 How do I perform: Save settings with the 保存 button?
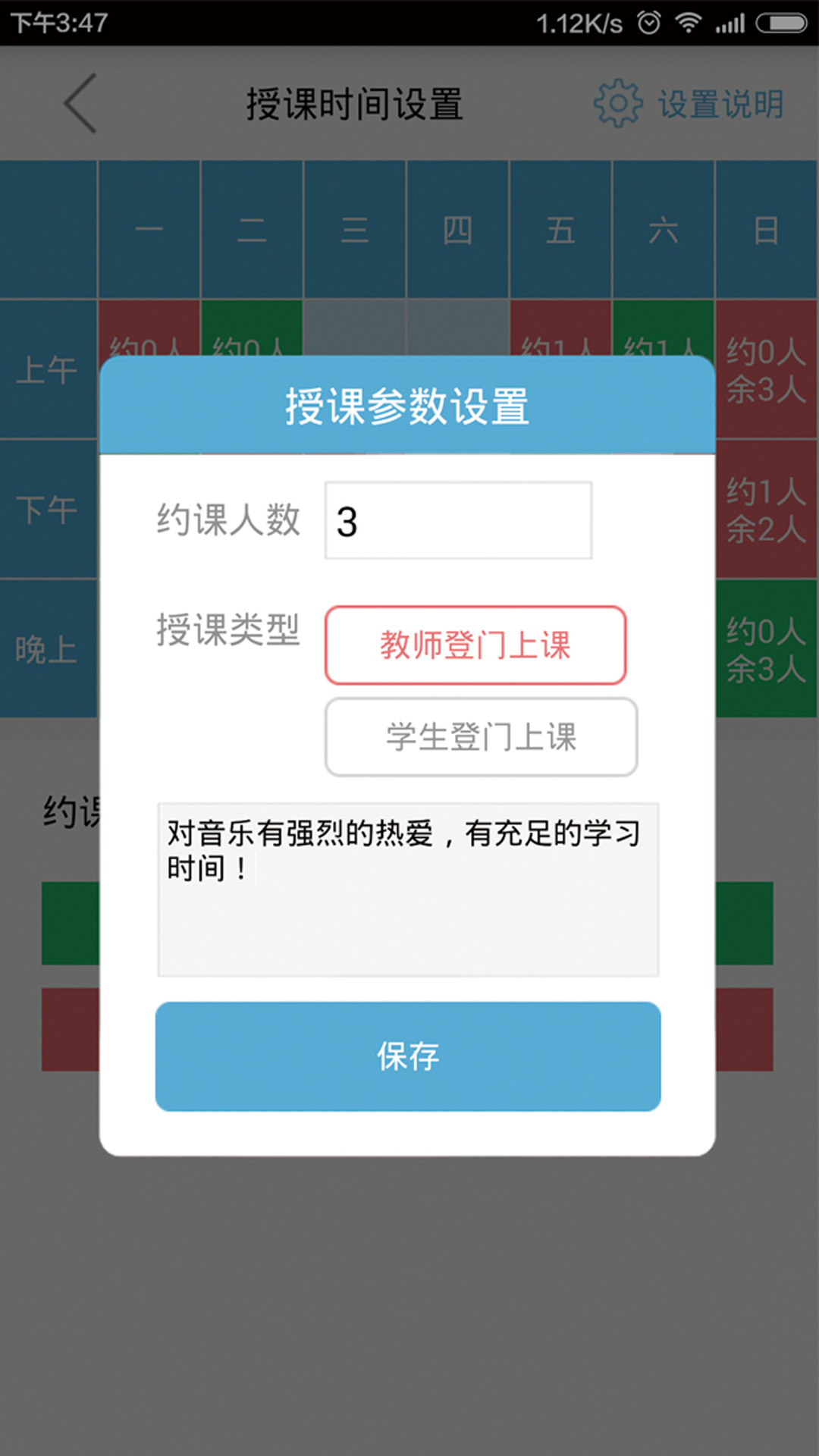pyautogui.click(x=408, y=1056)
